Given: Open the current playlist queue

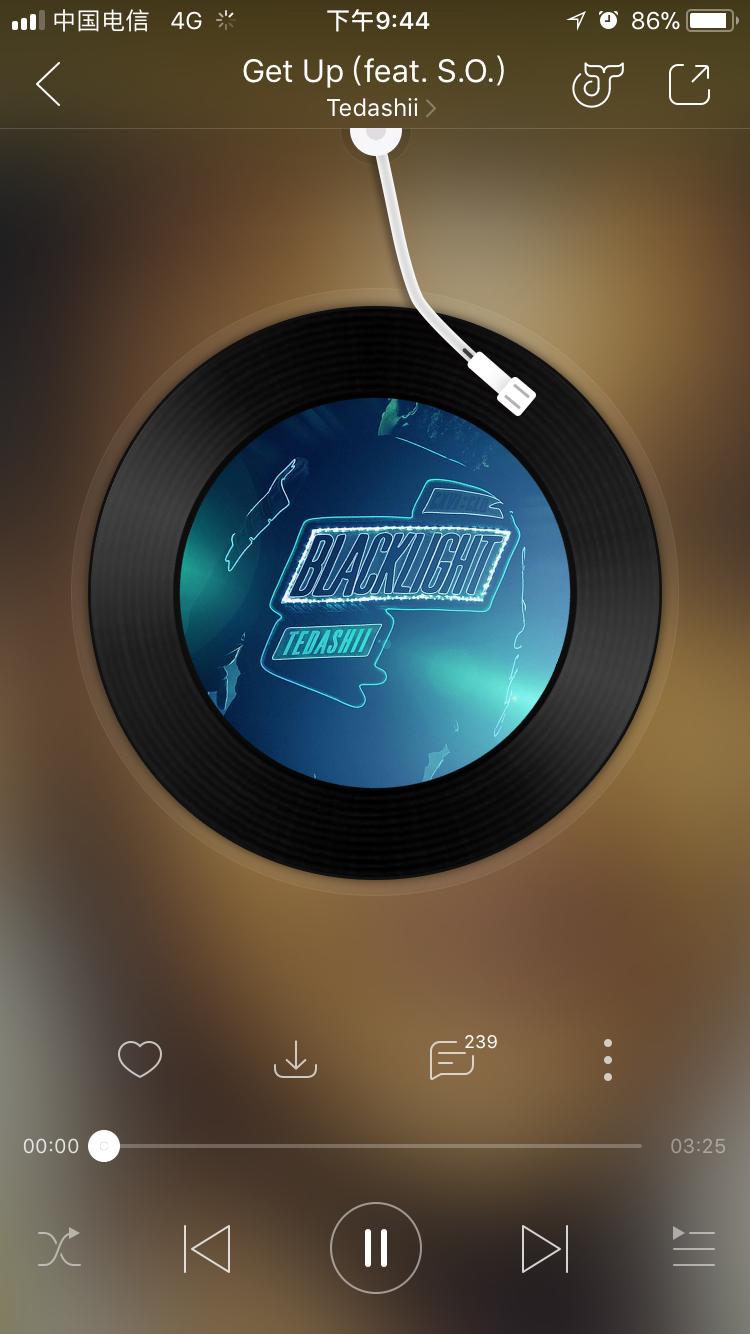Looking at the screenshot, I should pyautogui.click(x=693, y=1248).
